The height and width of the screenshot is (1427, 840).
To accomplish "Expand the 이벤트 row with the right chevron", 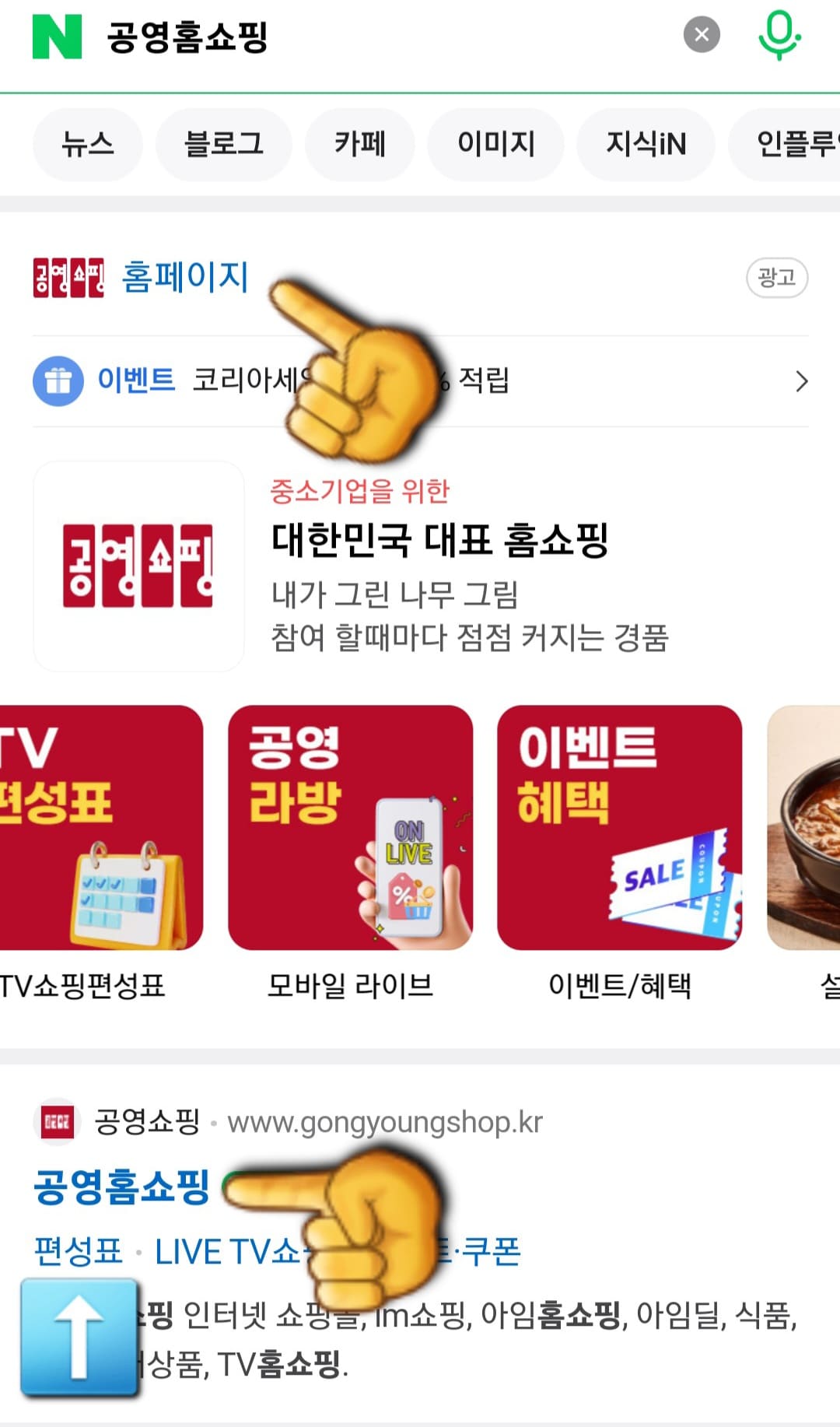I will (x=803, y=381).
